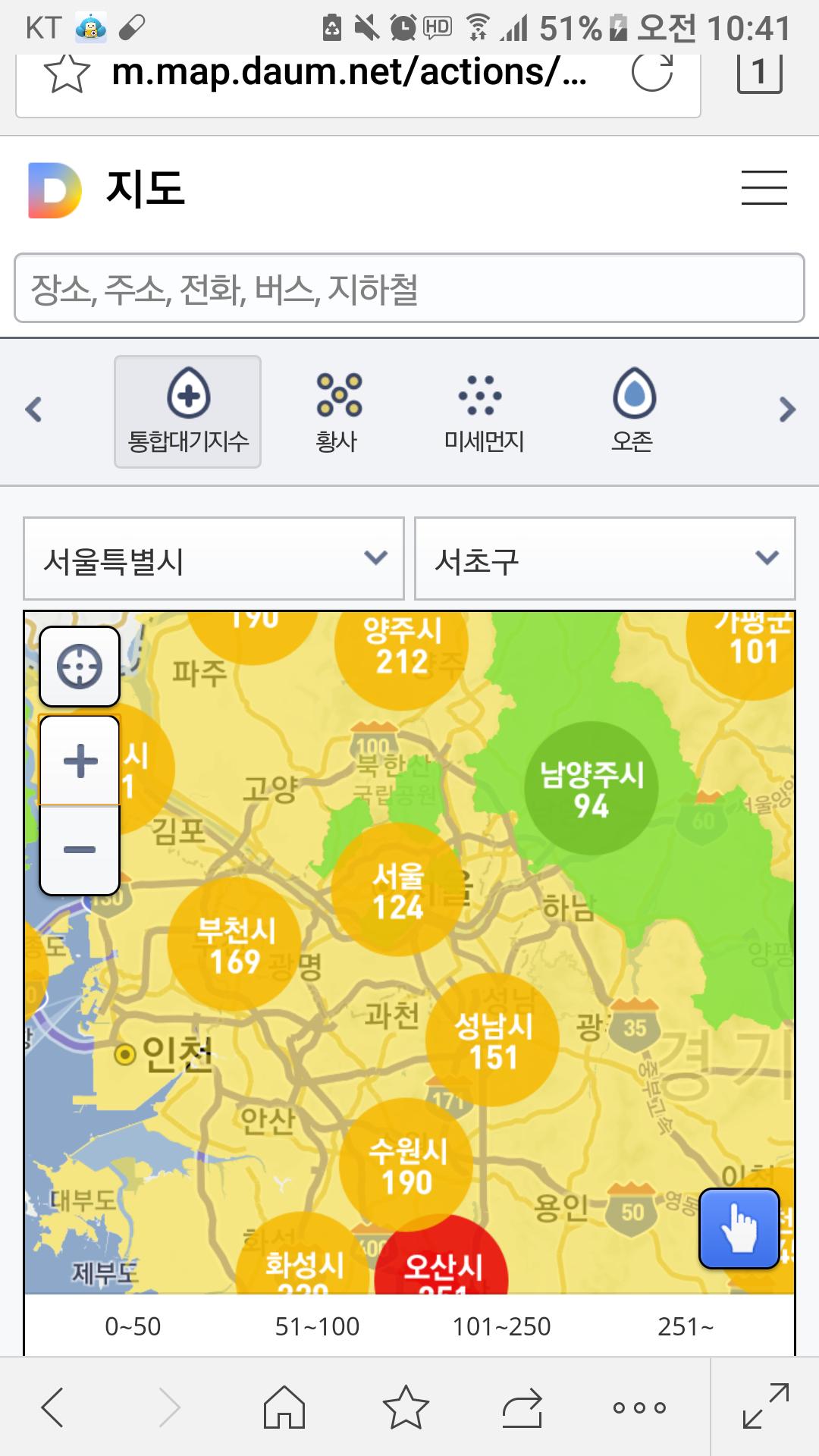The height and width of the screenshot is (1456, 819).
Task: Go to the browser home page
Action: click(284, 1407)
